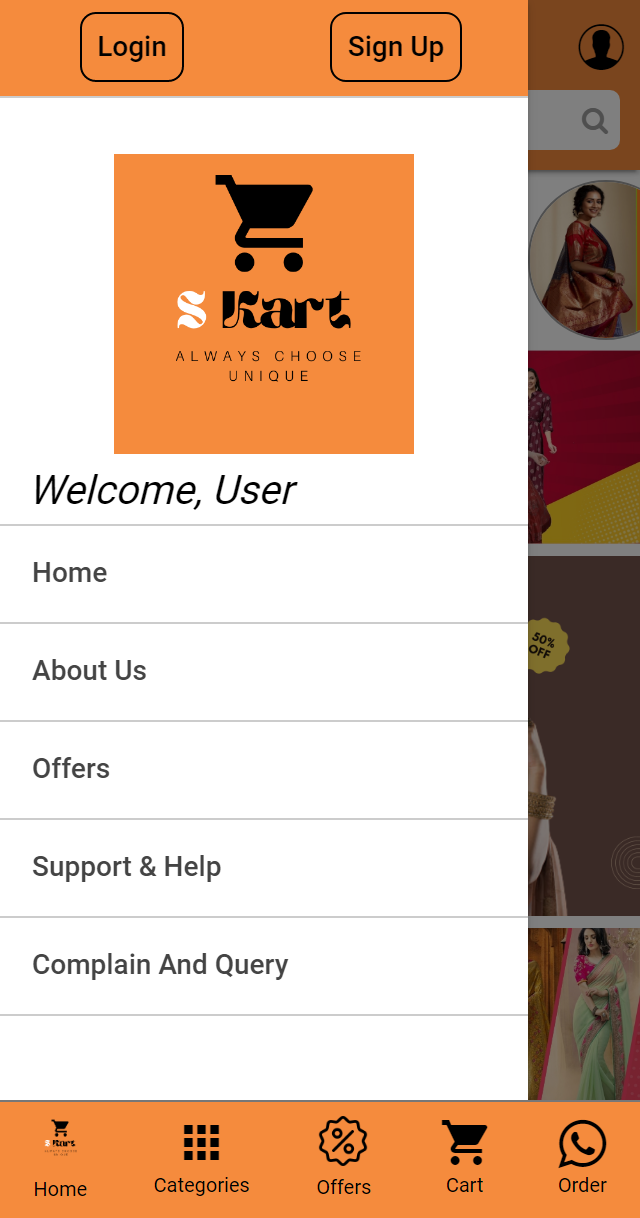Viewport: 640px width, 1218px height.
Task: Switch to the Categories tab
Action: [x=201, y=1160]
